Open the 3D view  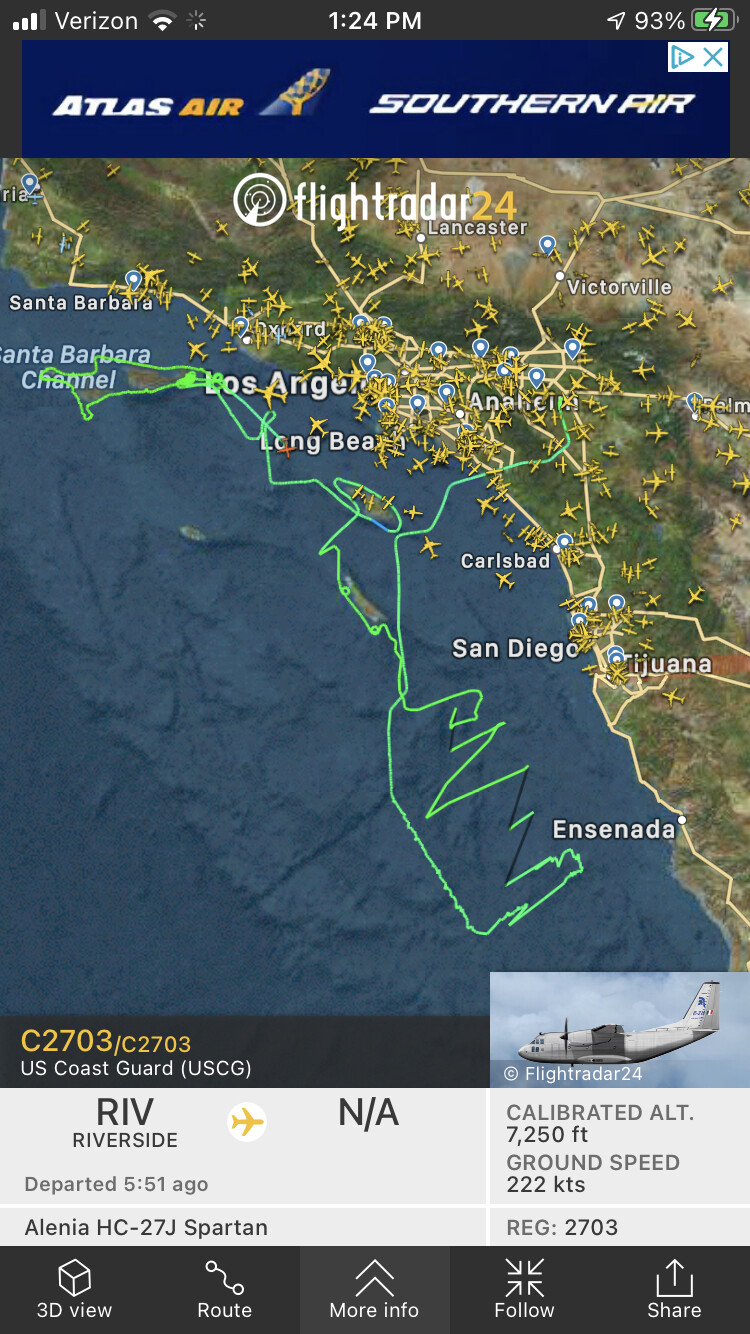click(x=75, y=1289)
